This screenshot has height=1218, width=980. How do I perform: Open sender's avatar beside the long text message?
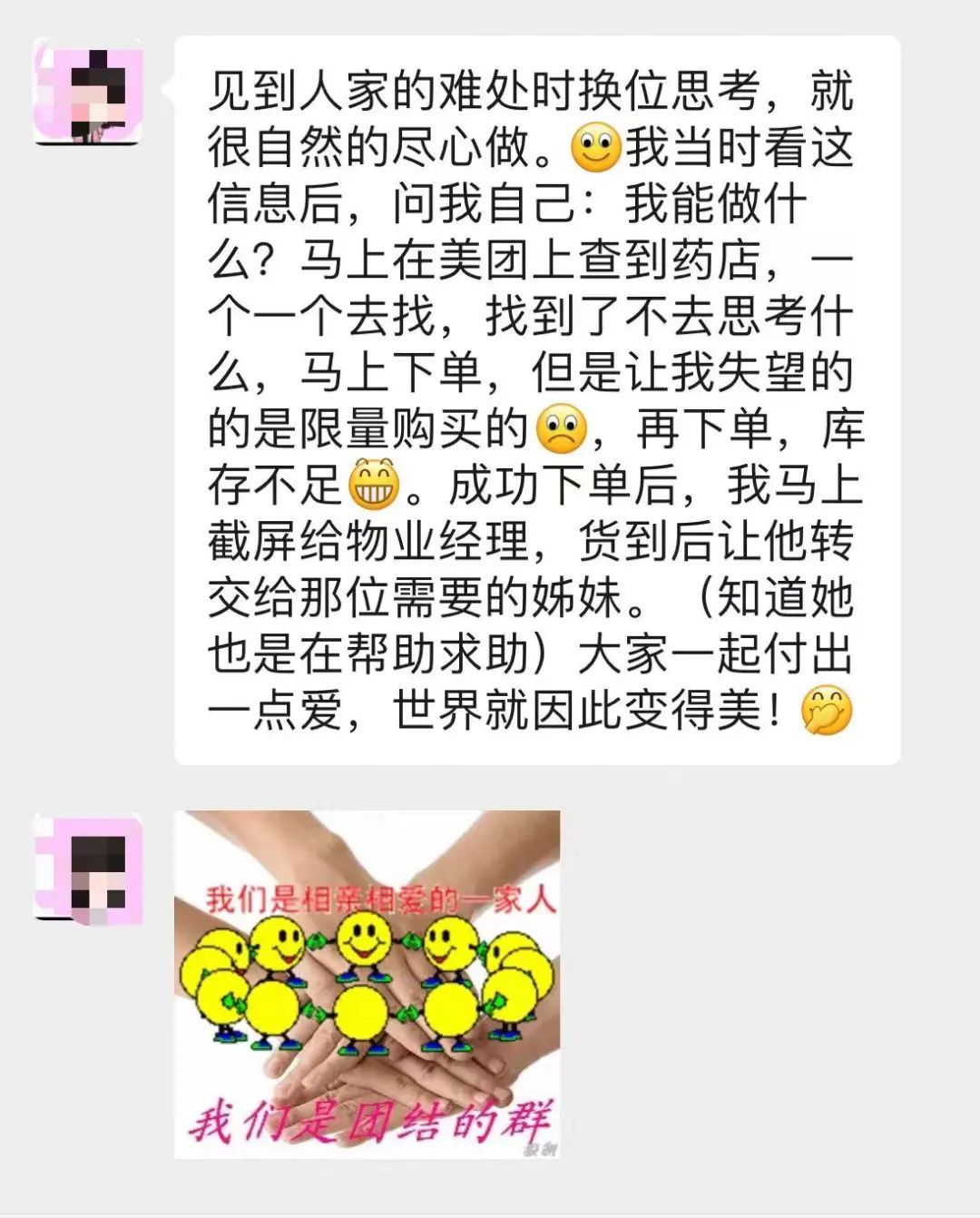pyautogui.click(x=88, y=91)
